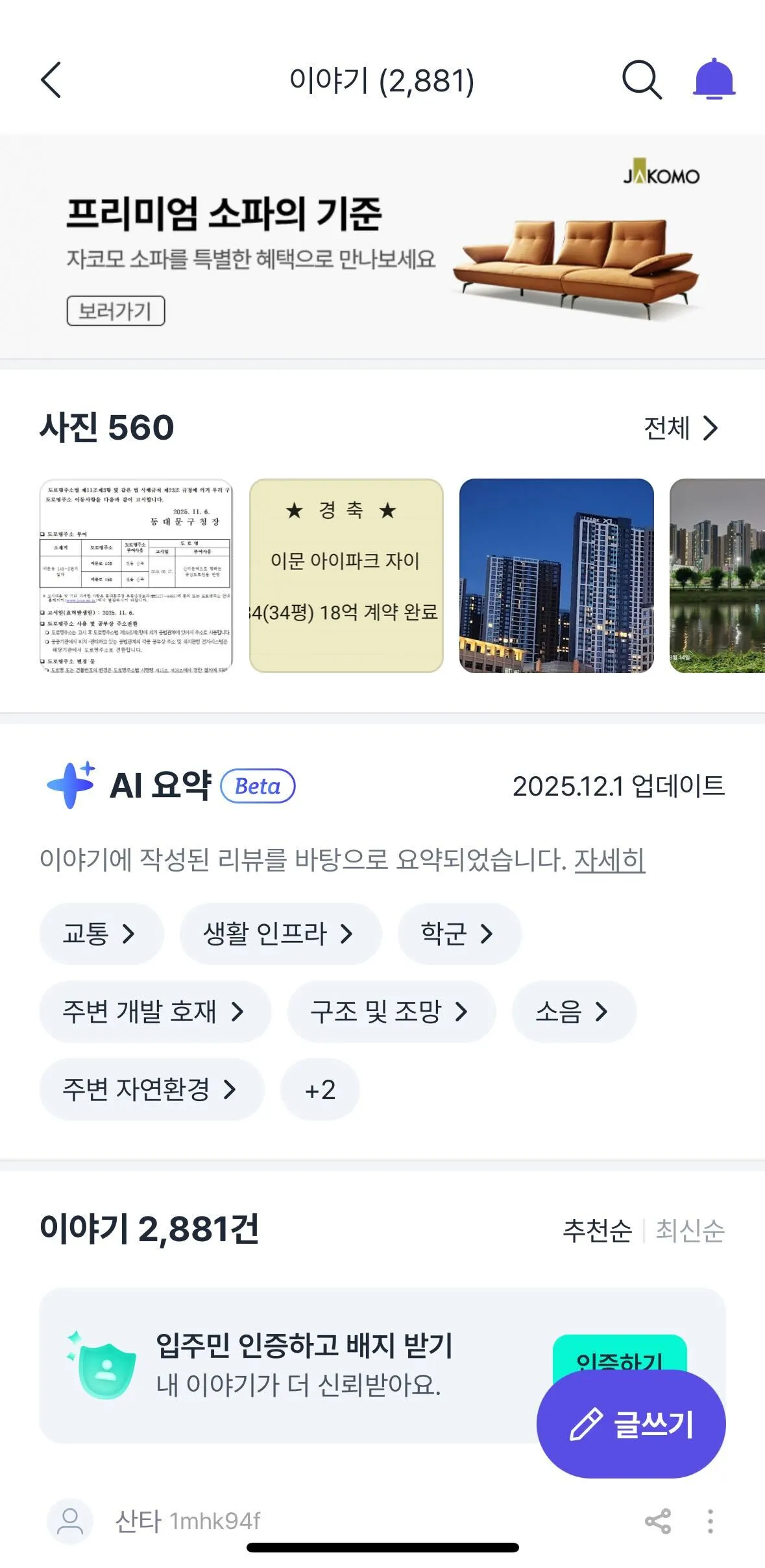Open the 학군 summary chip

(x=459, y=934)
